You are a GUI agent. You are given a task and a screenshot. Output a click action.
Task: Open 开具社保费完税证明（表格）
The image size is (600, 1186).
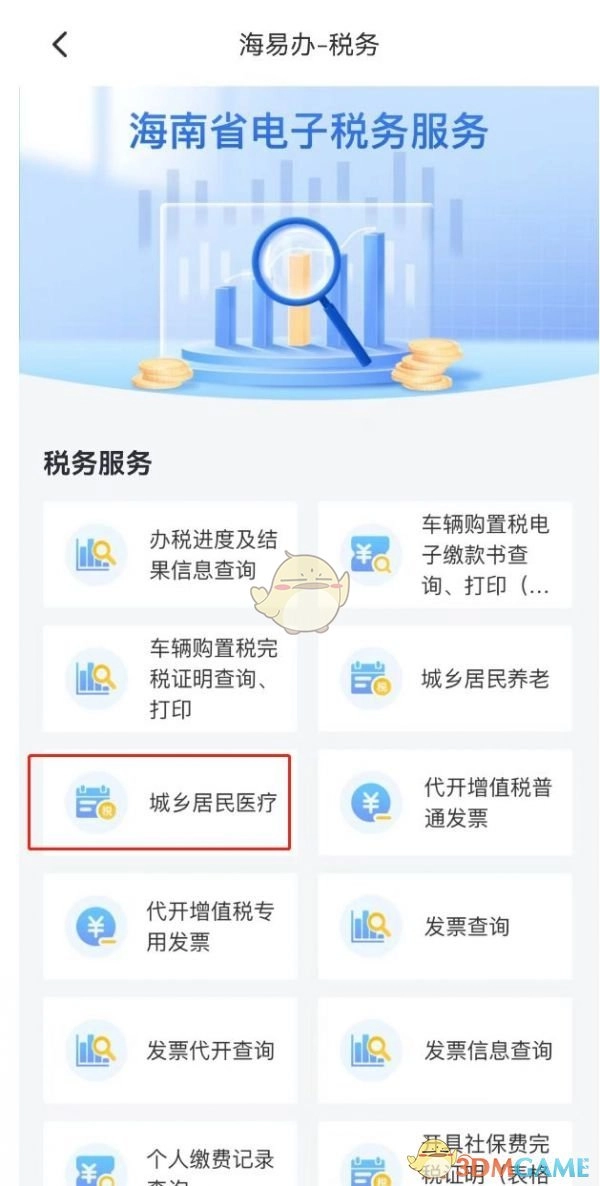(x=445, y=1160)
